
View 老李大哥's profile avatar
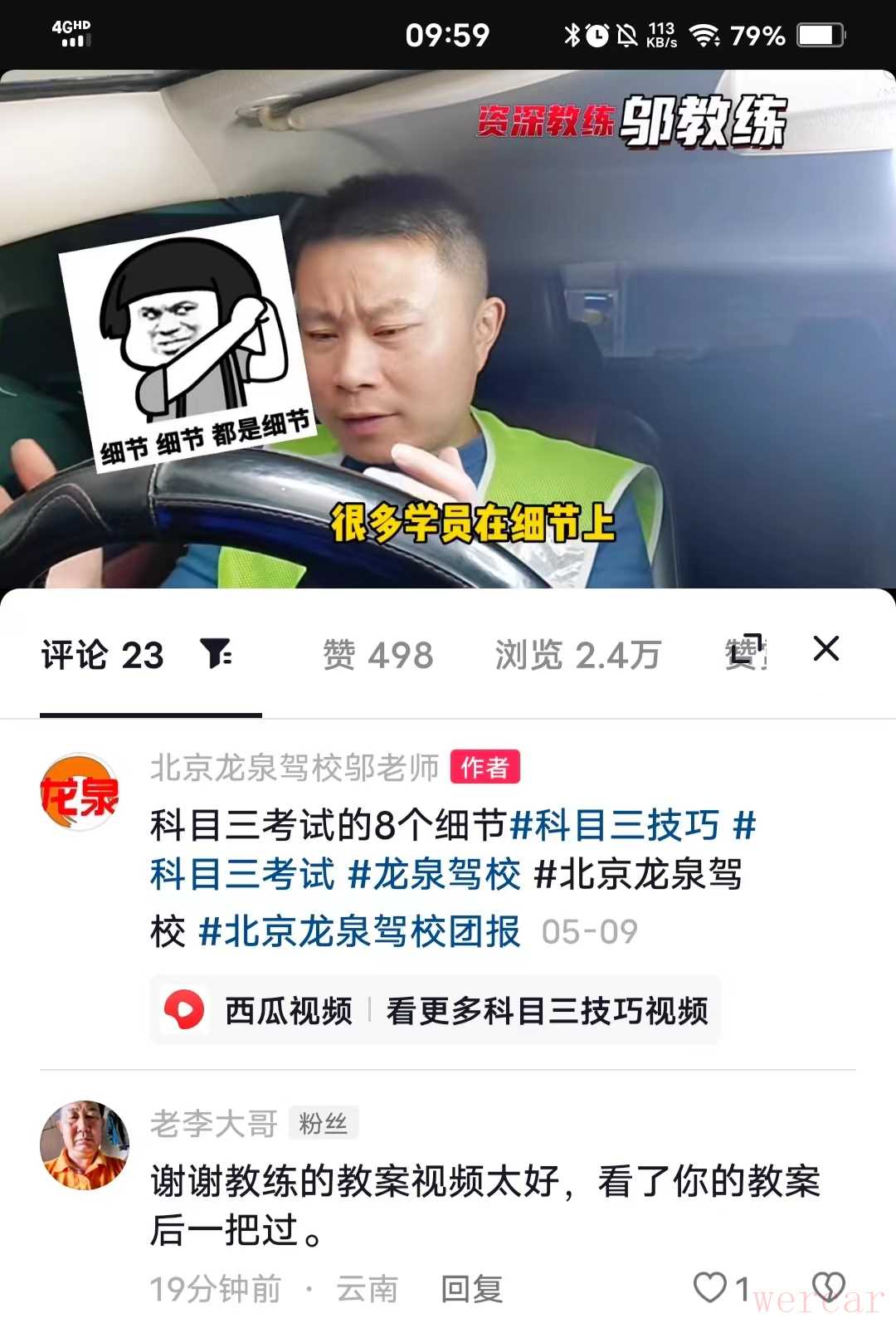tap(85, 1145)
